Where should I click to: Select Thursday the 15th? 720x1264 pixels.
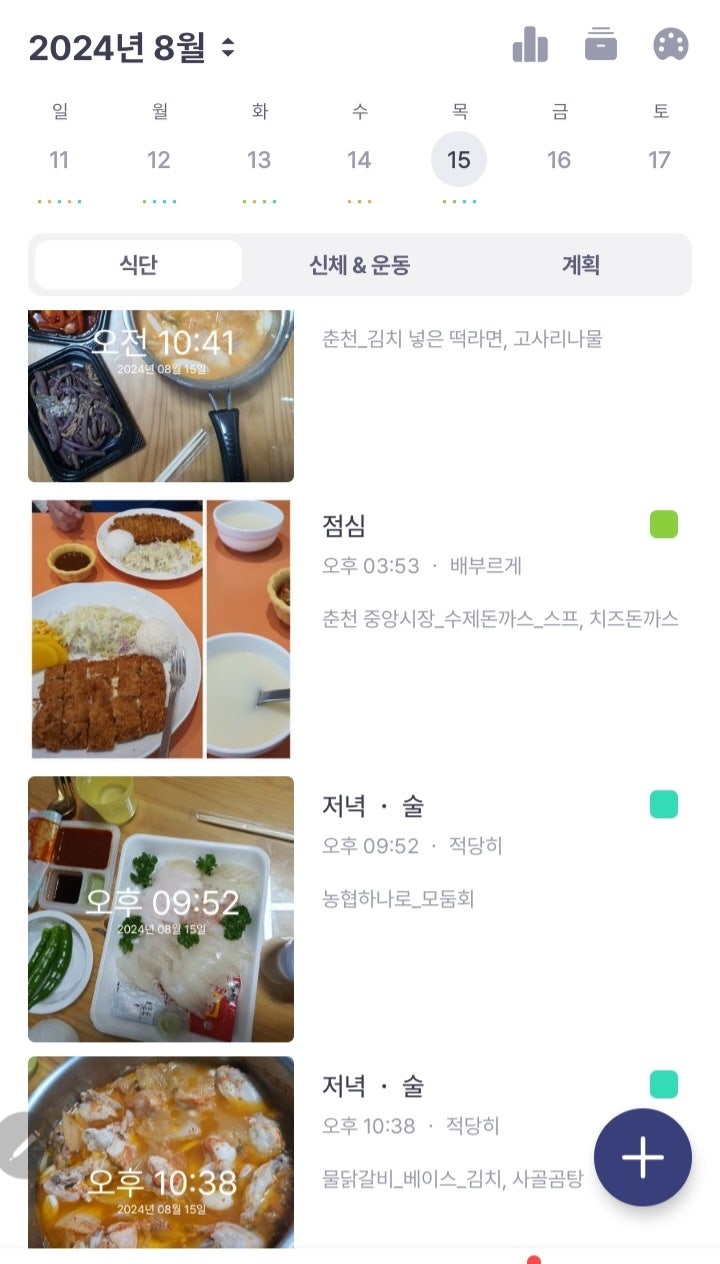point(459,160)
